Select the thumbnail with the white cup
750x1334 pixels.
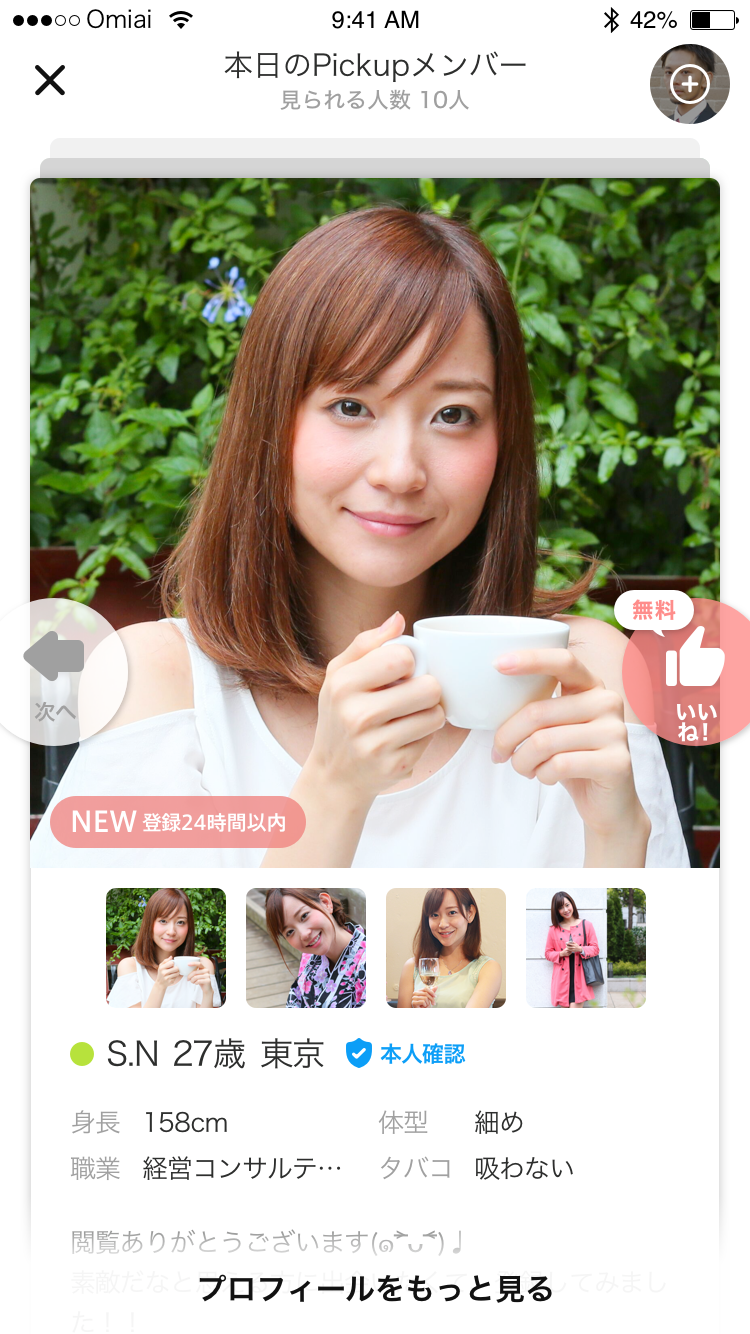[x=166, y=948]
